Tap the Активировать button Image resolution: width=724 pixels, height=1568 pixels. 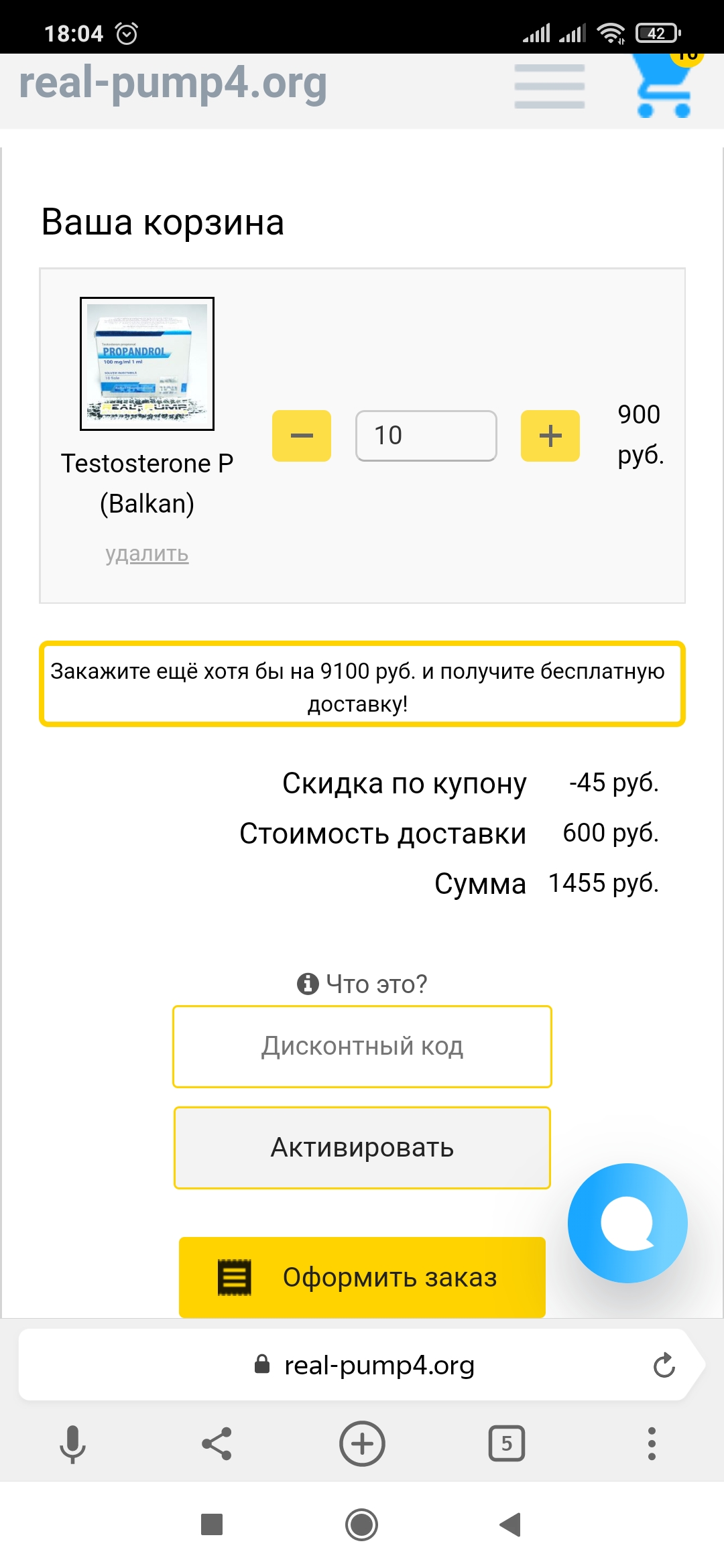(362, 1148)
